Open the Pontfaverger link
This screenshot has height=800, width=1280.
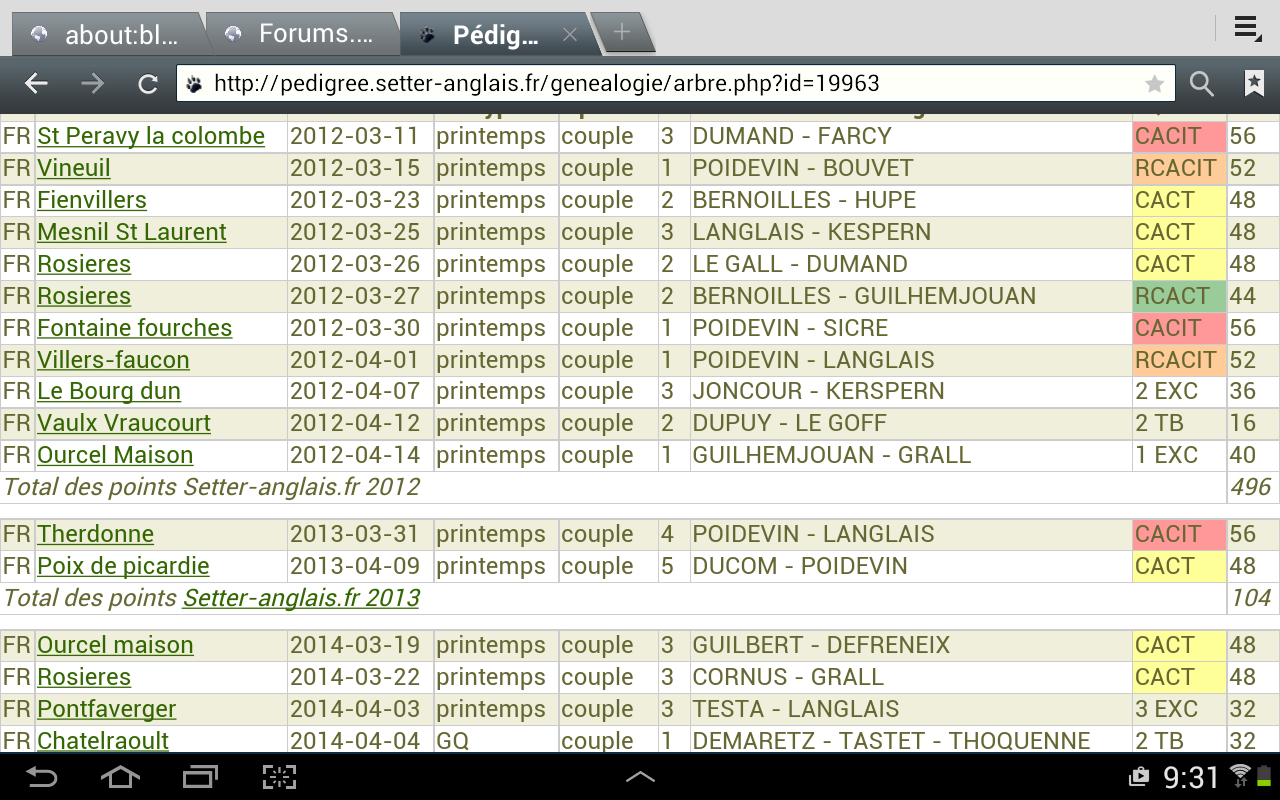coord(107,709)
